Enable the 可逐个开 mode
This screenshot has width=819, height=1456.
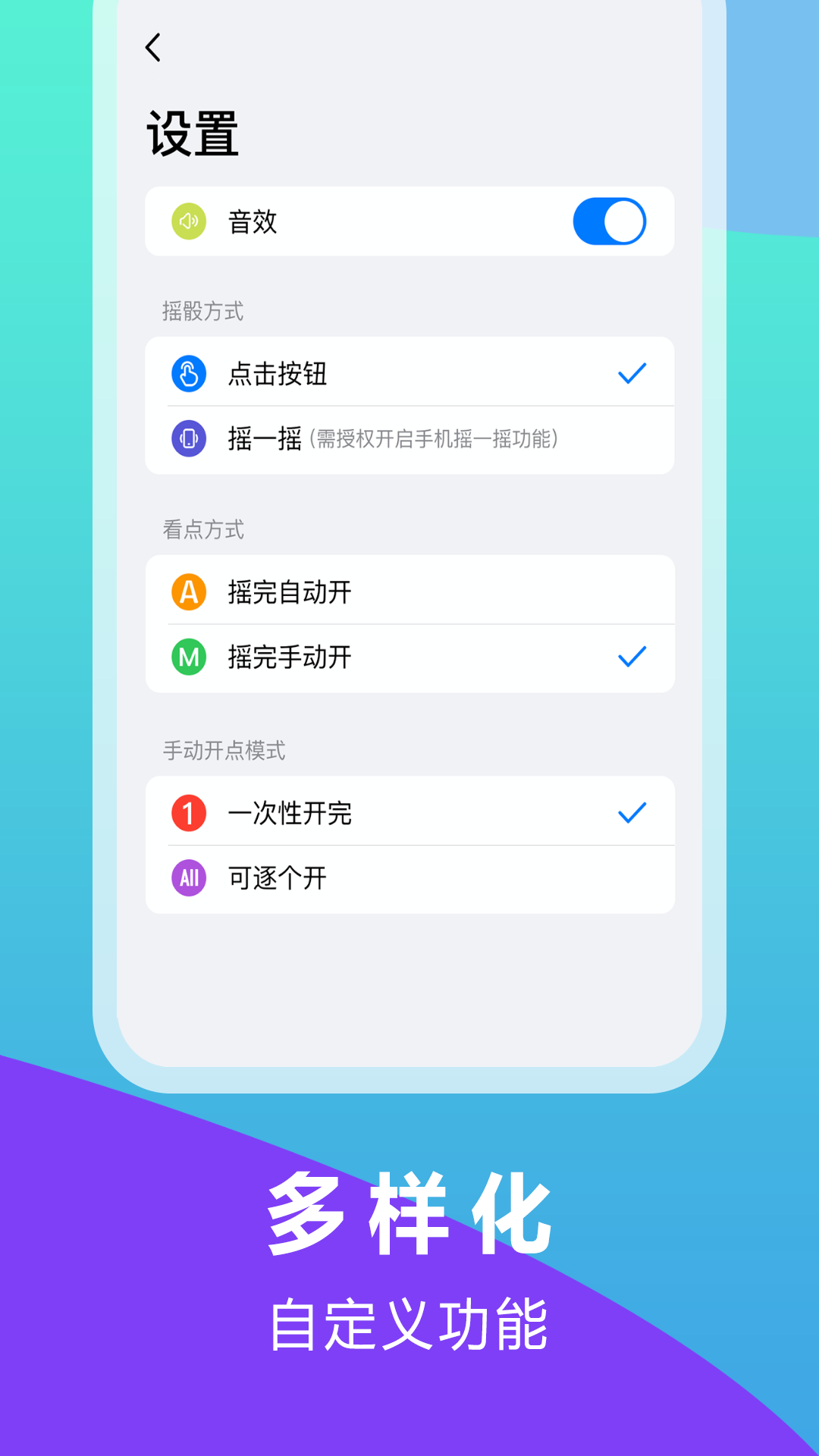pyautogui.click(x=341, y=878)
